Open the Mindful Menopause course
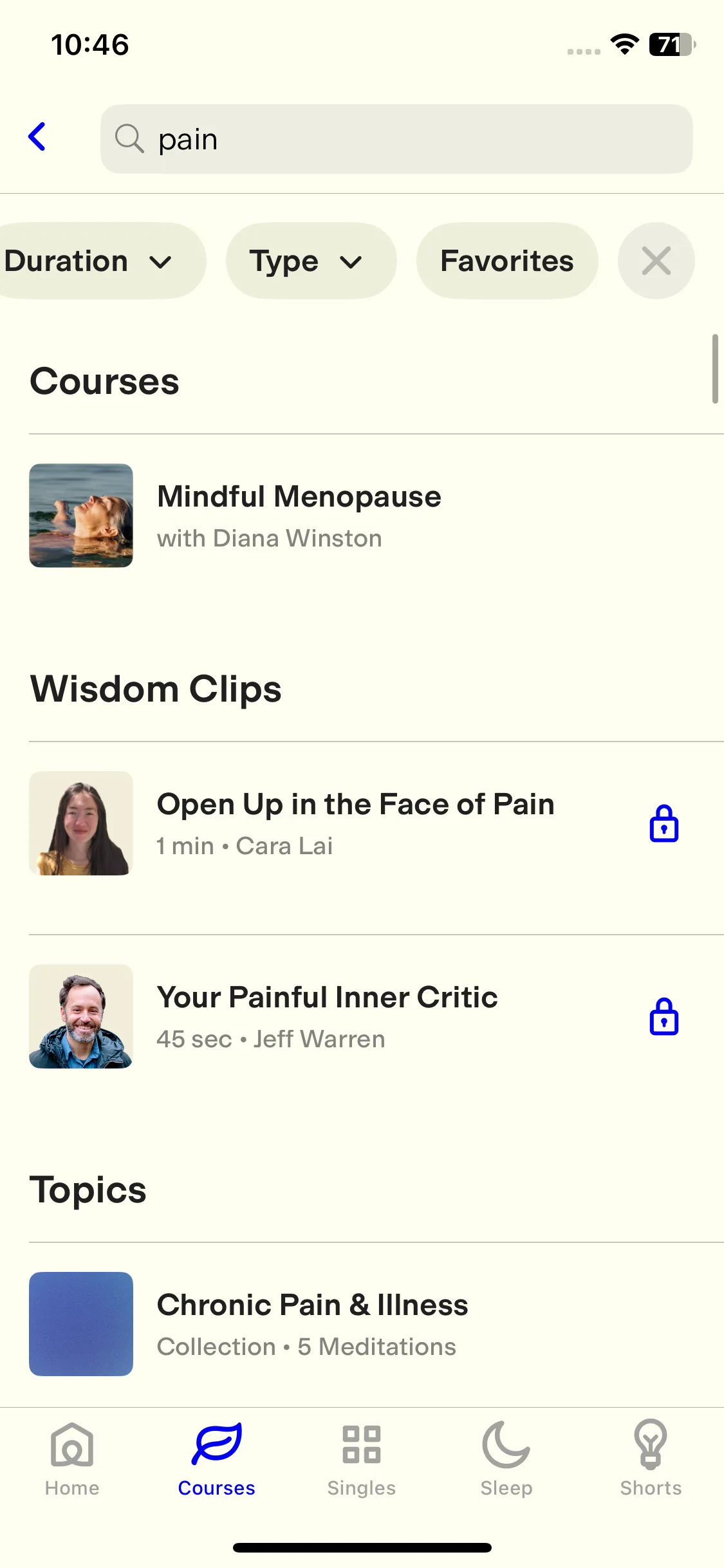Image resolution: width=724 pixels, height=1568 pixels. 299,516
